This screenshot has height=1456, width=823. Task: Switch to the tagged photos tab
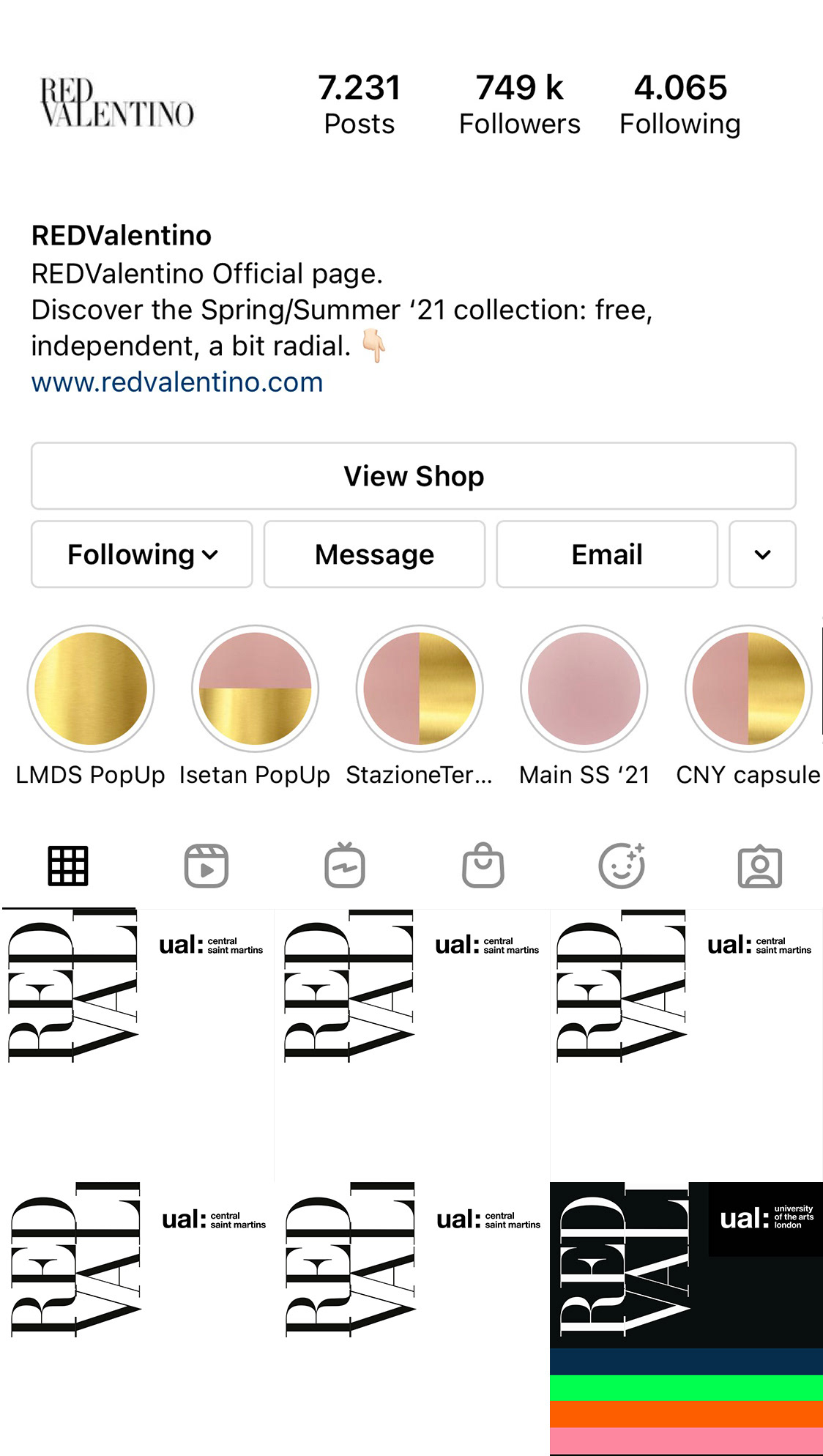tap(760, 866)
